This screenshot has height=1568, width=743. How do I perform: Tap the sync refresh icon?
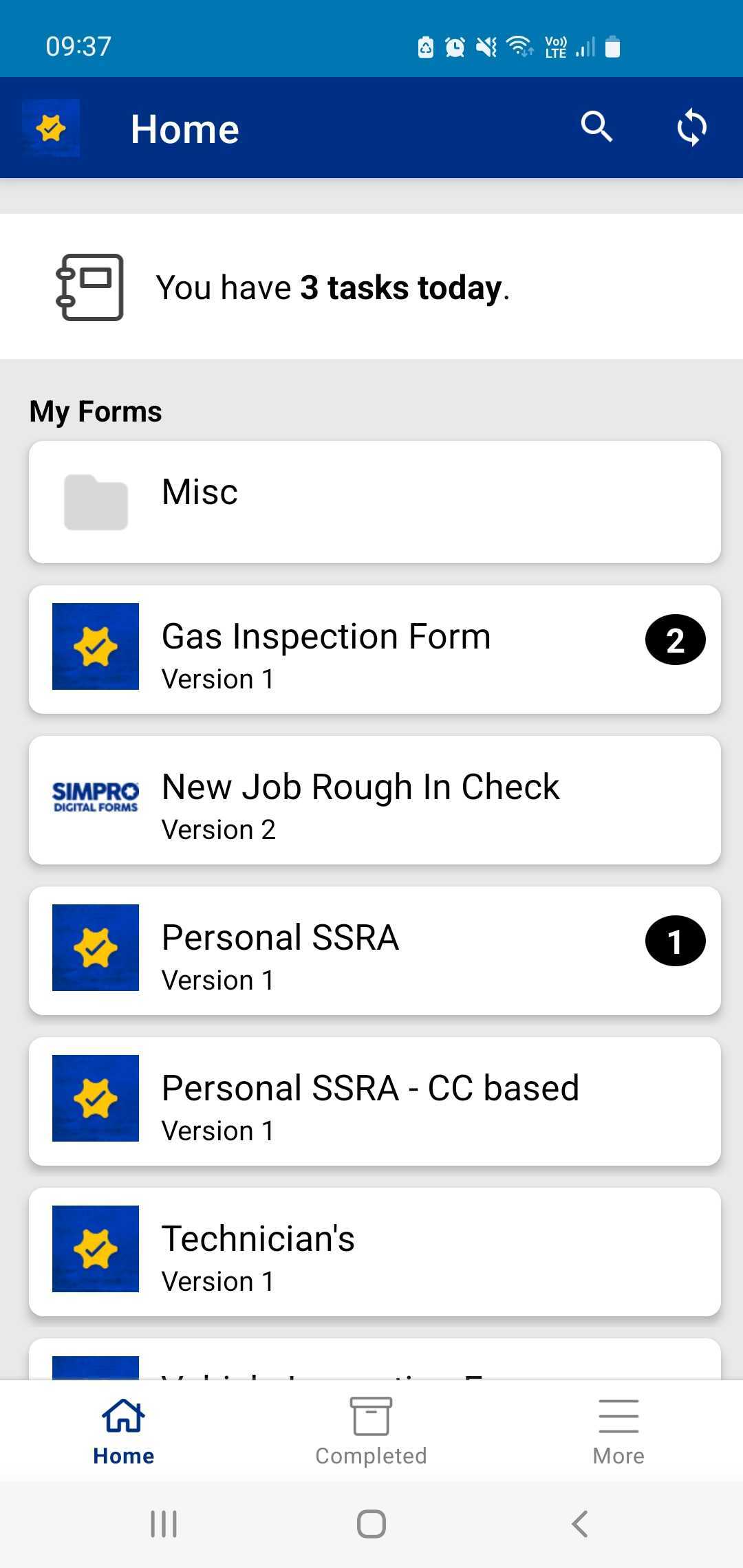click(691, 127)
